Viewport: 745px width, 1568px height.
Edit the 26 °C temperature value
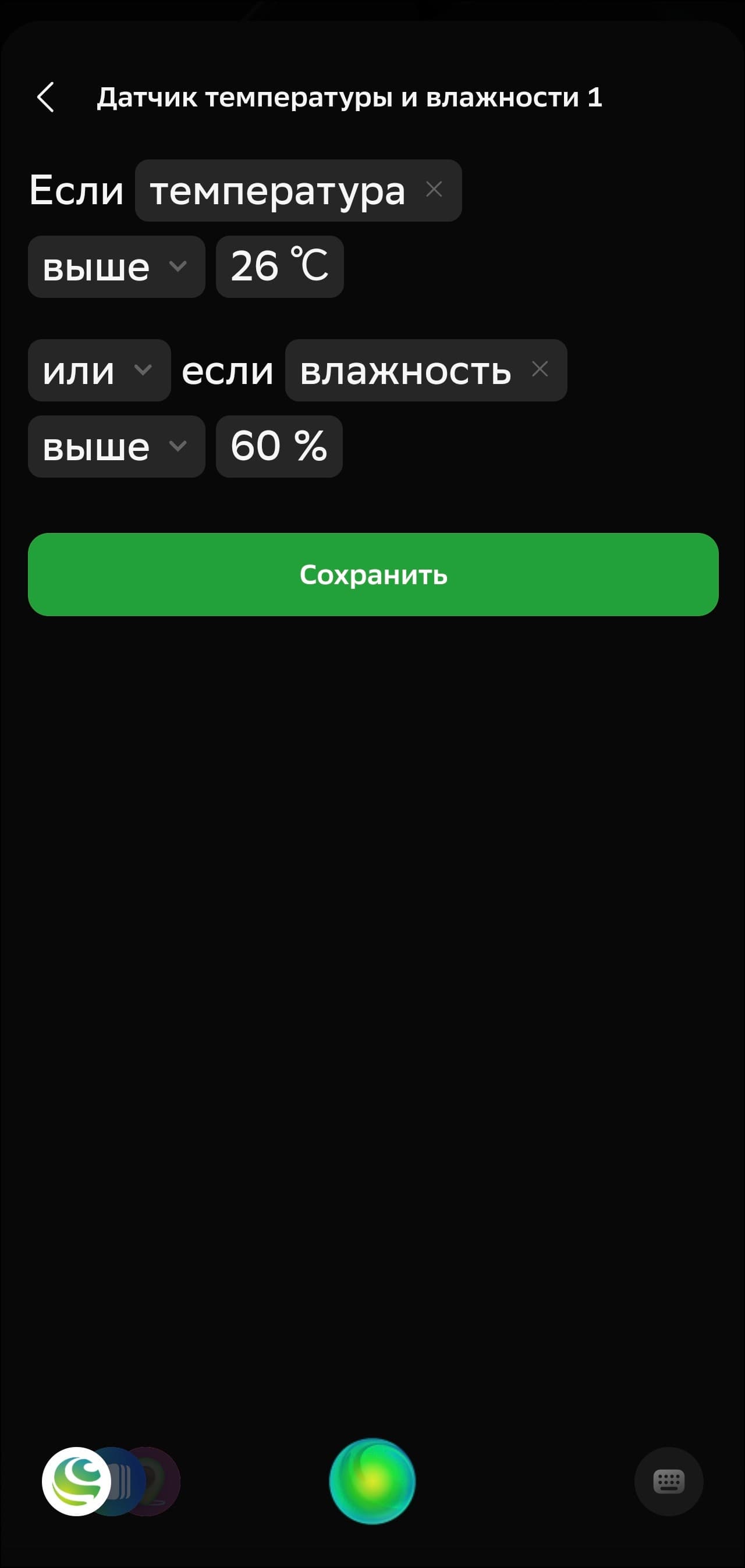(279, 266)
